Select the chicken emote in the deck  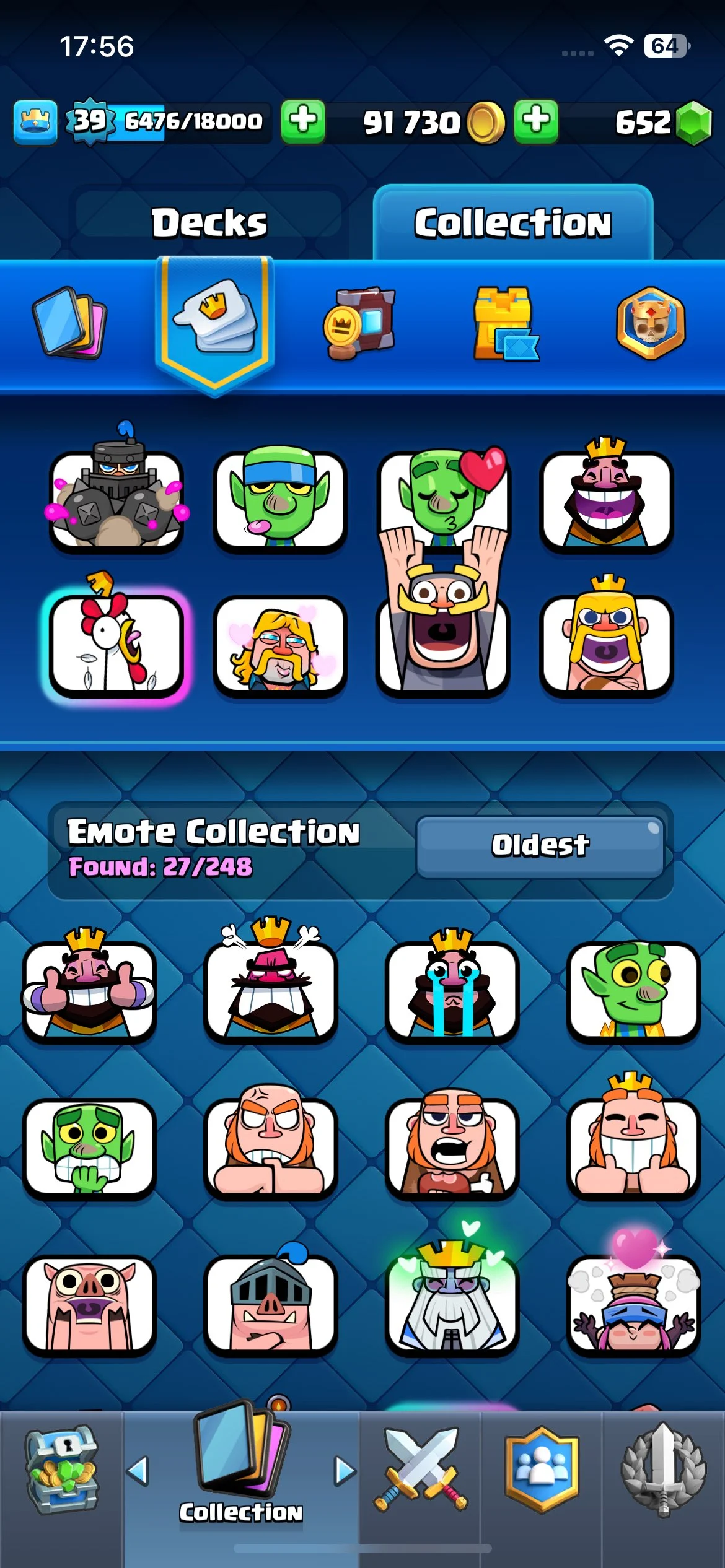[116, 644]
